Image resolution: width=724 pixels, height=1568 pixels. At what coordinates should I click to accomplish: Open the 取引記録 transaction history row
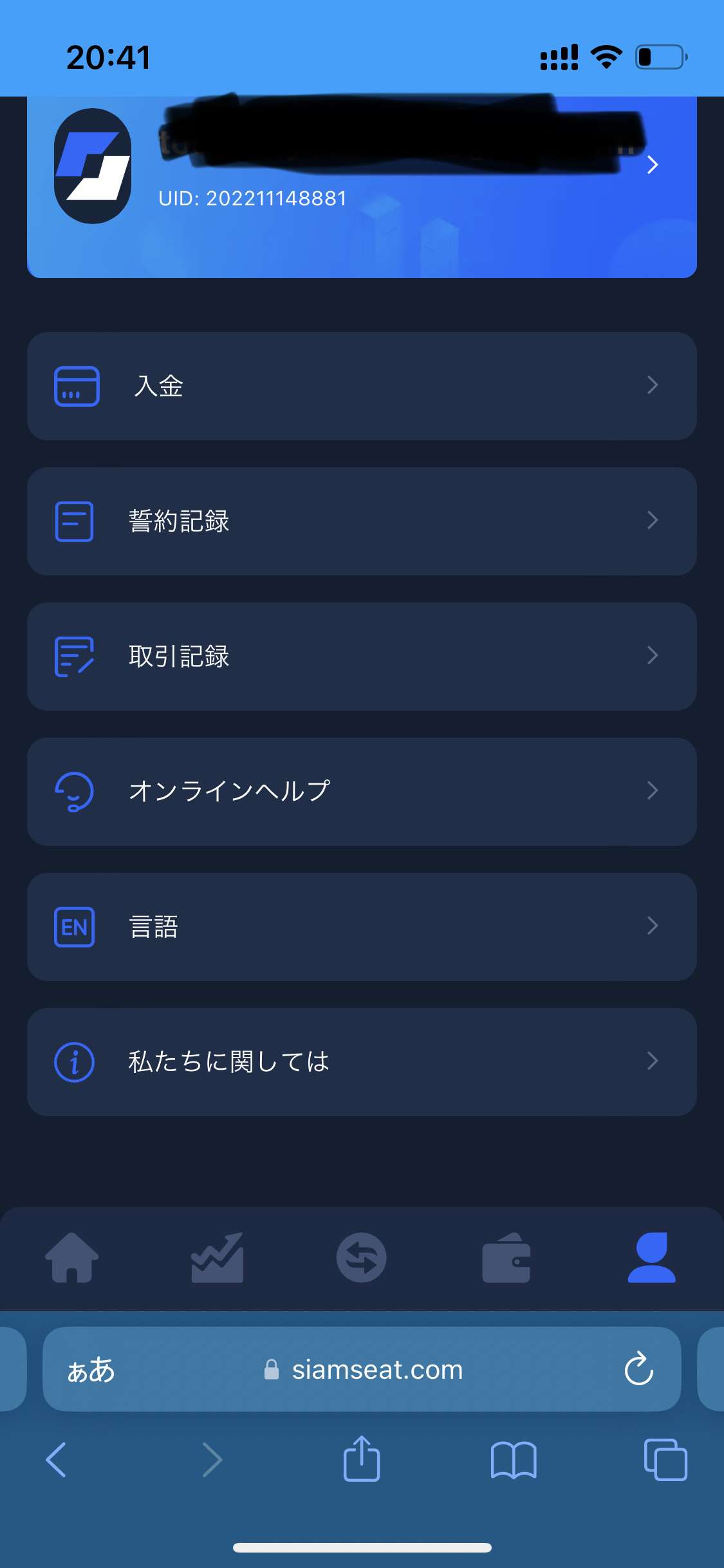[362, 657]
